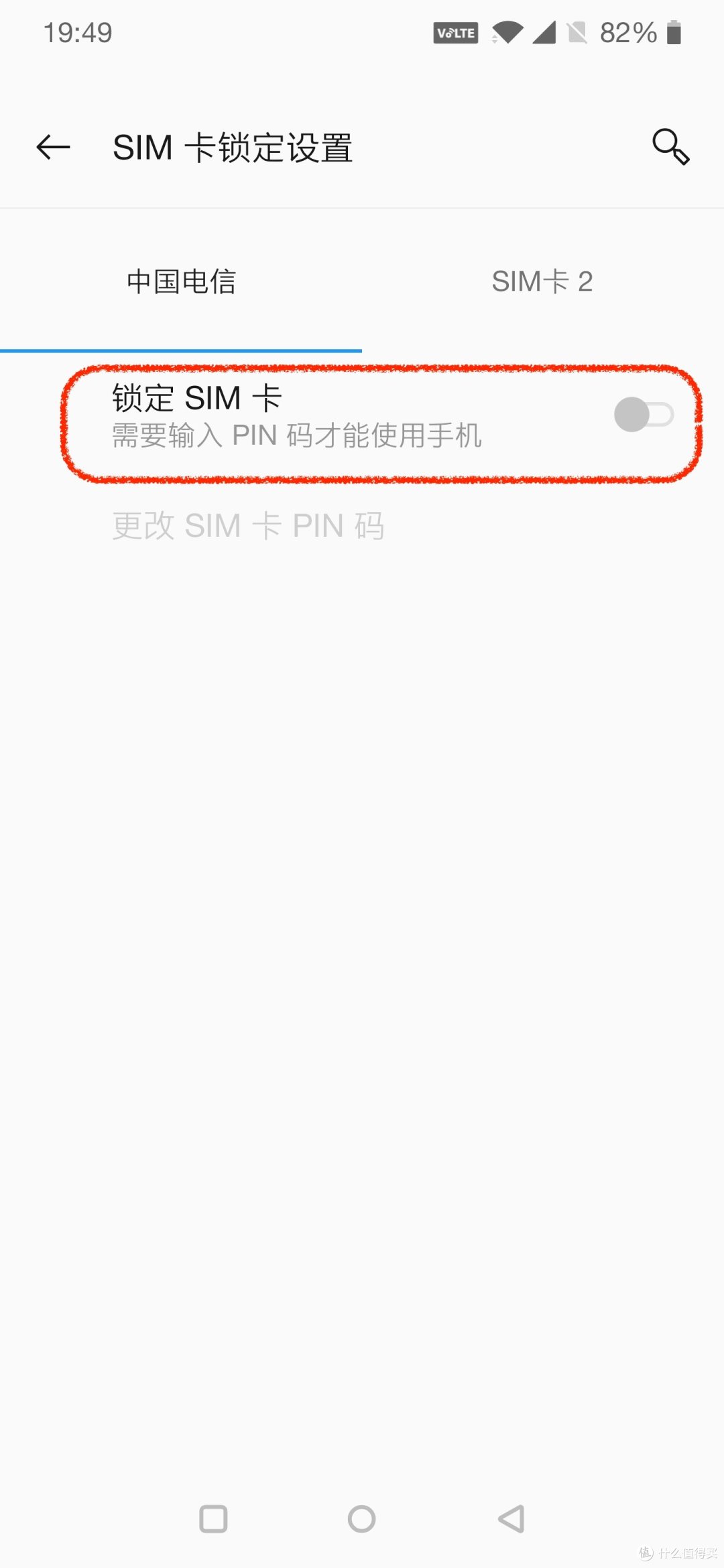This screenshot has height=1568, width=724.
Task: Go back using the top-left arrow
Action: tap(54, 147)
